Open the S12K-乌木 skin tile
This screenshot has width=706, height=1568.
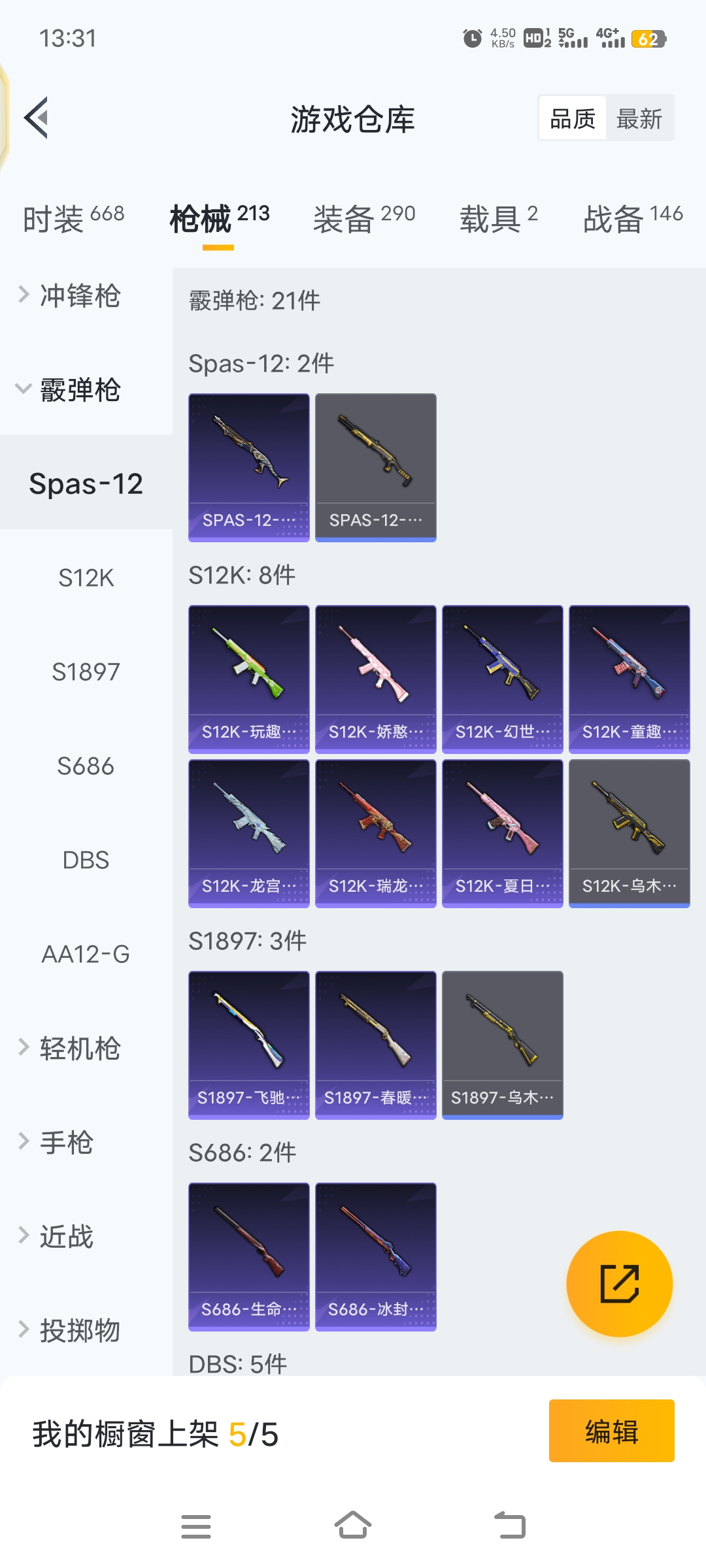pyautogui.click(x=629, y=834)
